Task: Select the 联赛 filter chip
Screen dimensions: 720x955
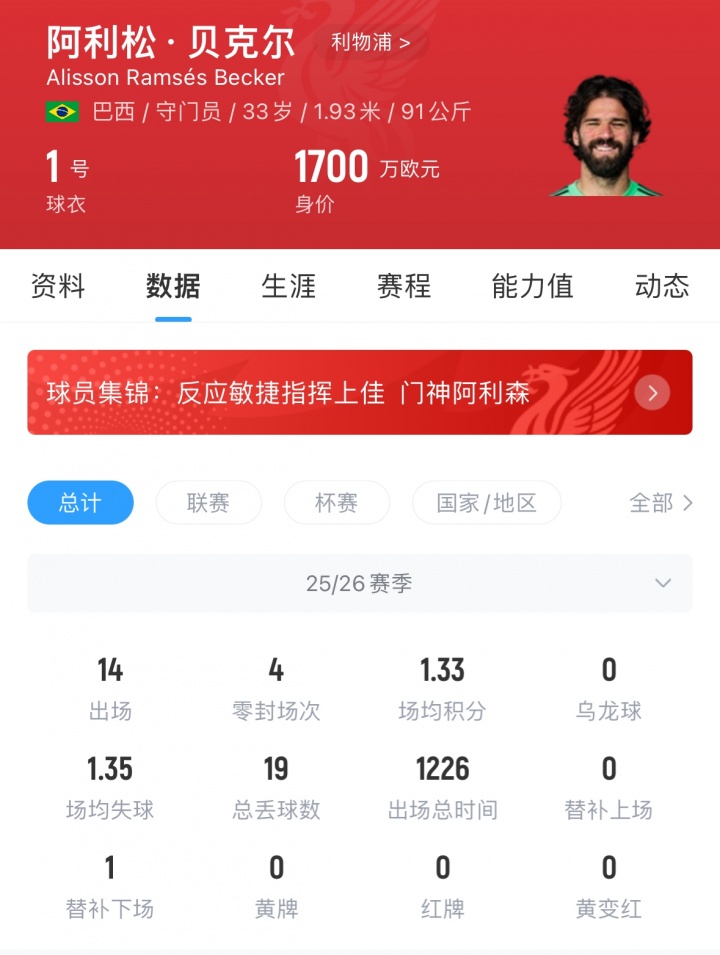Action: 208,503
